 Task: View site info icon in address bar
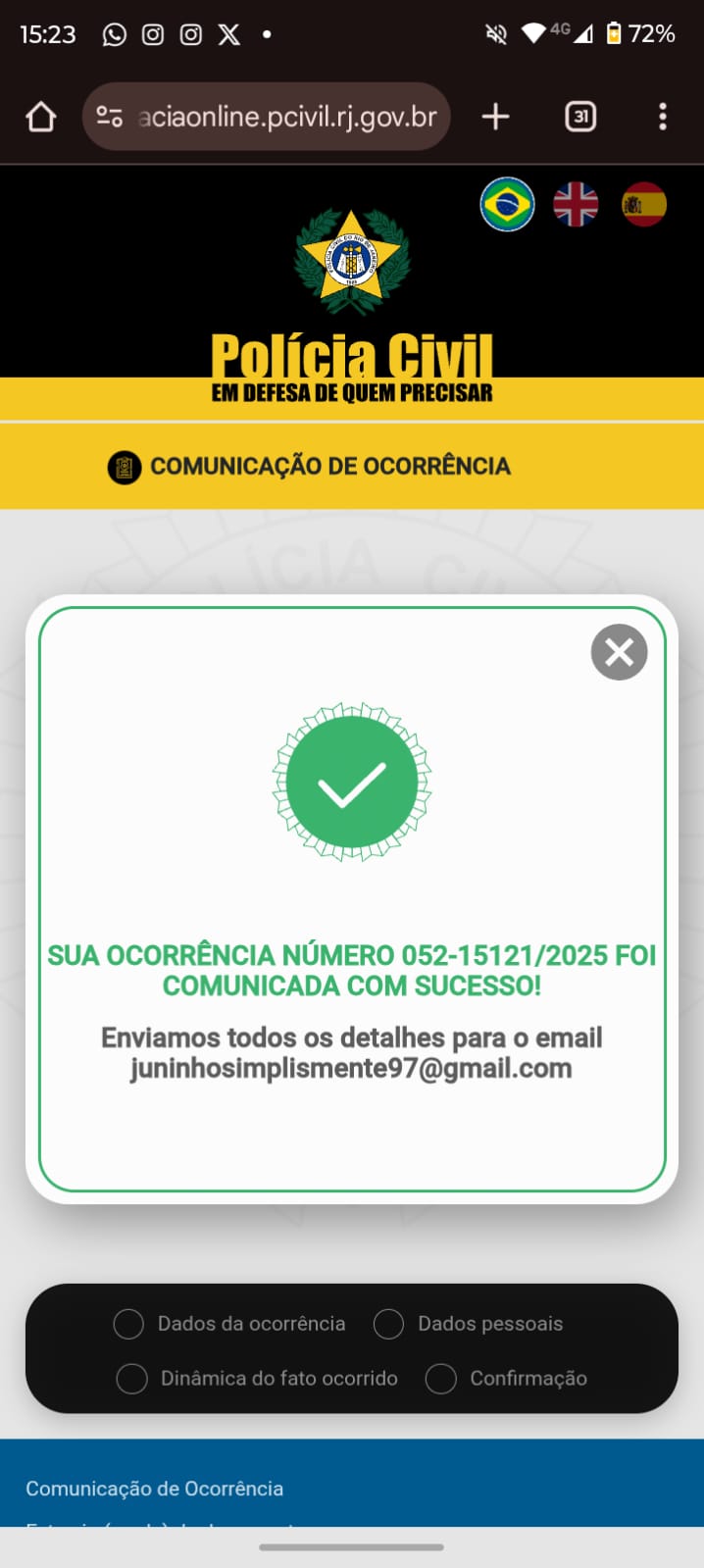110,118
